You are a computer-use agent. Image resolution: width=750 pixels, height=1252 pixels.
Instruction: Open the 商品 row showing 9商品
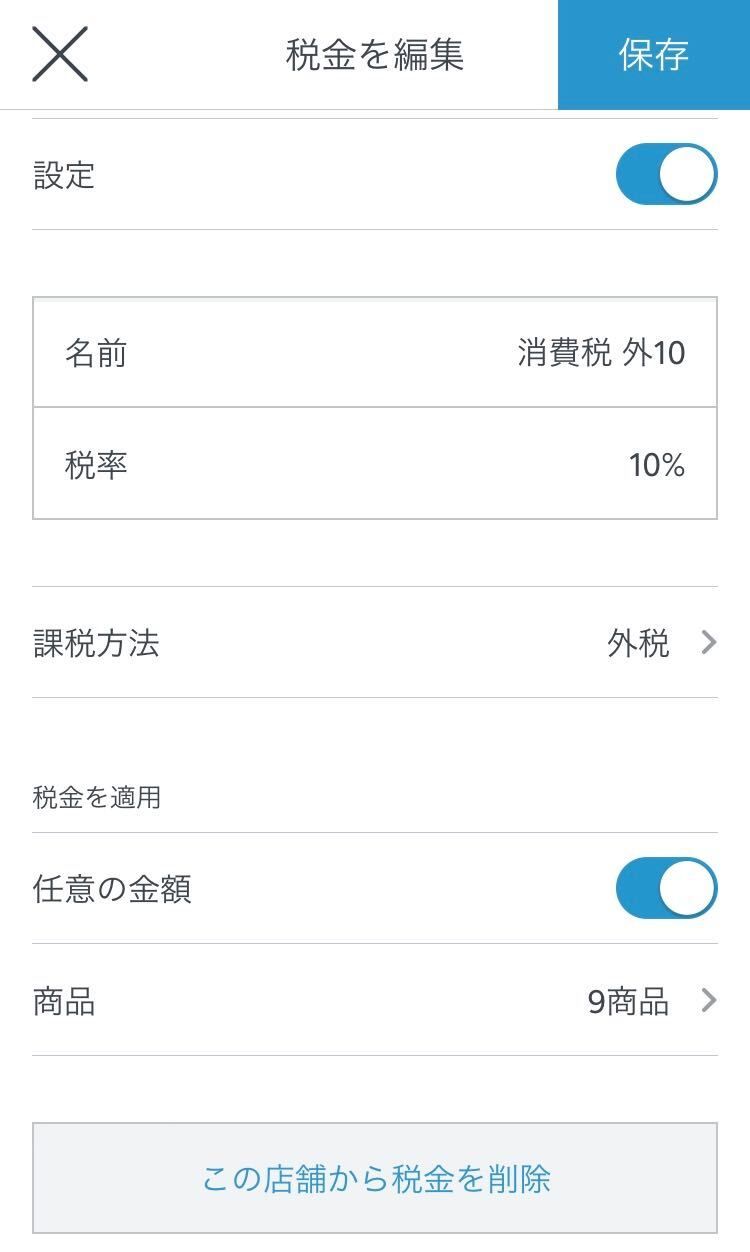(375, 1000)
